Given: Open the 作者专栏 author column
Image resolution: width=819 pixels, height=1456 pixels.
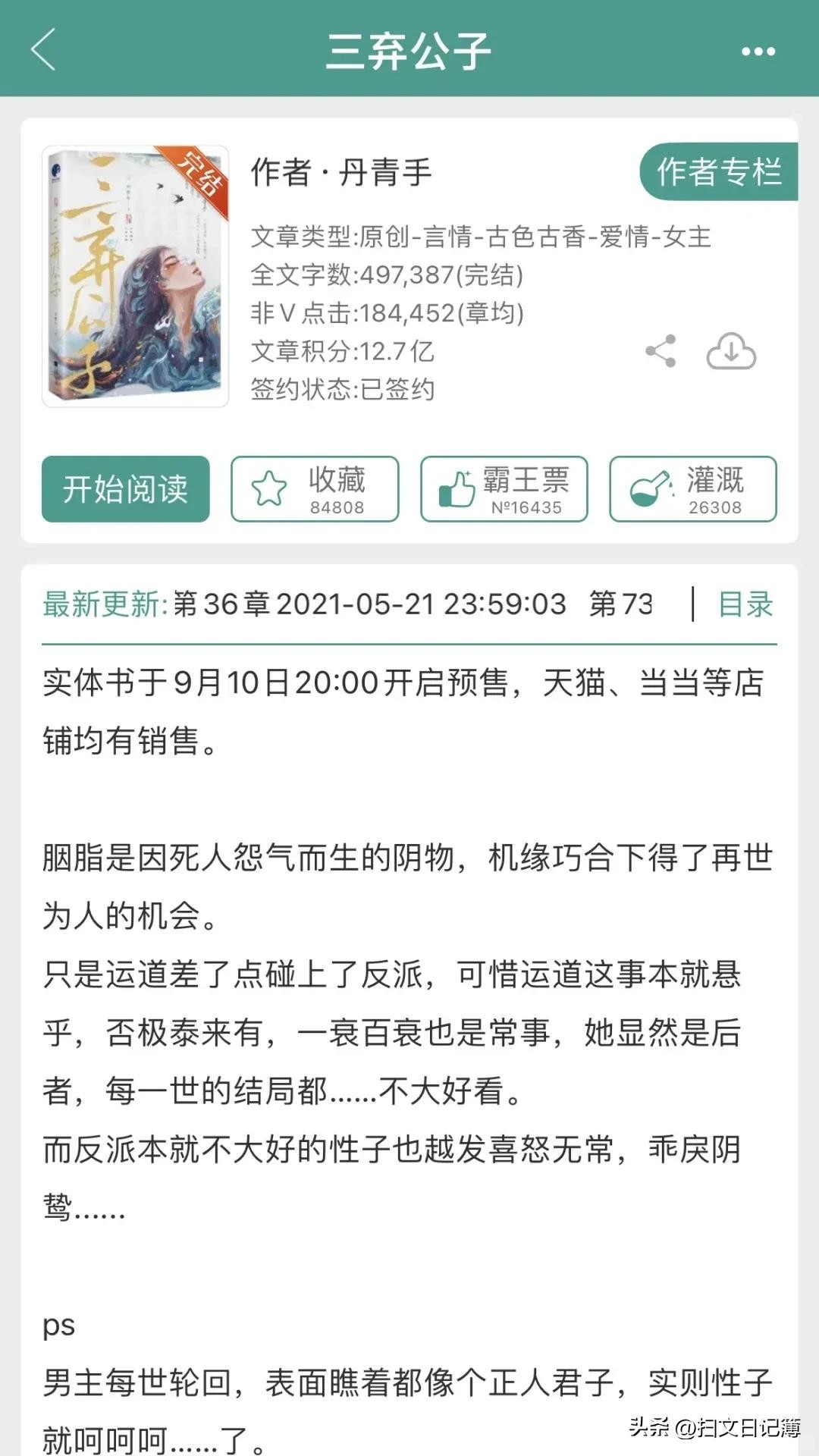Looking at the screenshot, I should (x=718, y=171).
